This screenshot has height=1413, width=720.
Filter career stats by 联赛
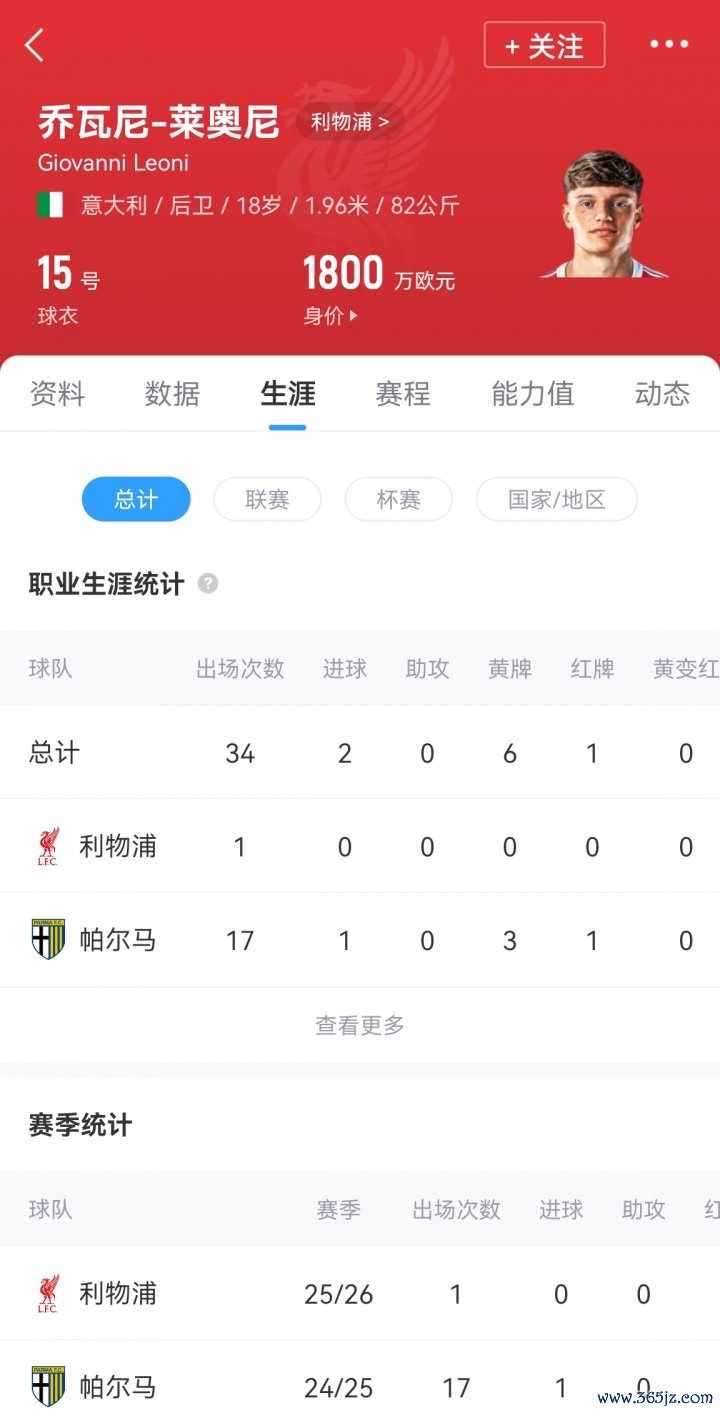point(267,499)
